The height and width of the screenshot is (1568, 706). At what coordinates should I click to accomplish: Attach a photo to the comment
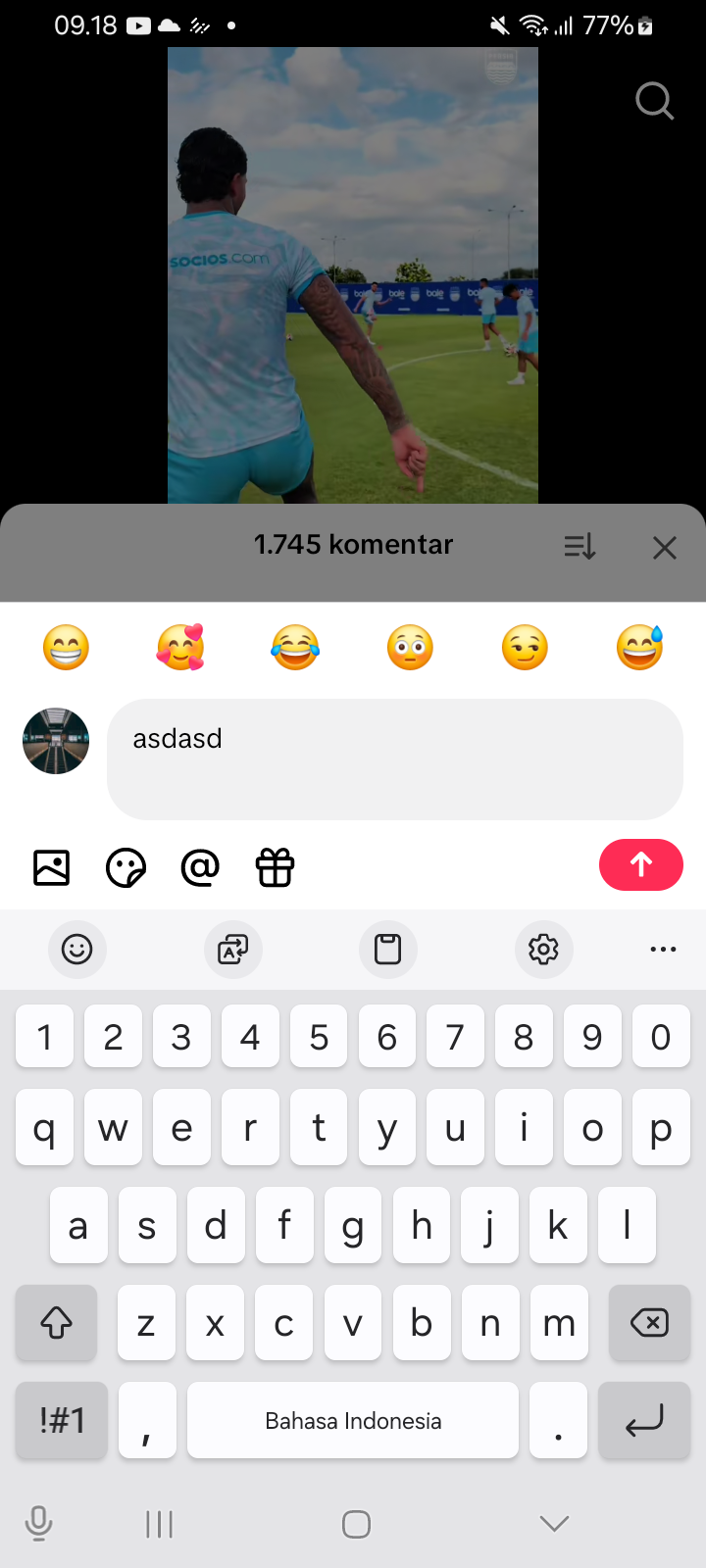click(52, 867)
